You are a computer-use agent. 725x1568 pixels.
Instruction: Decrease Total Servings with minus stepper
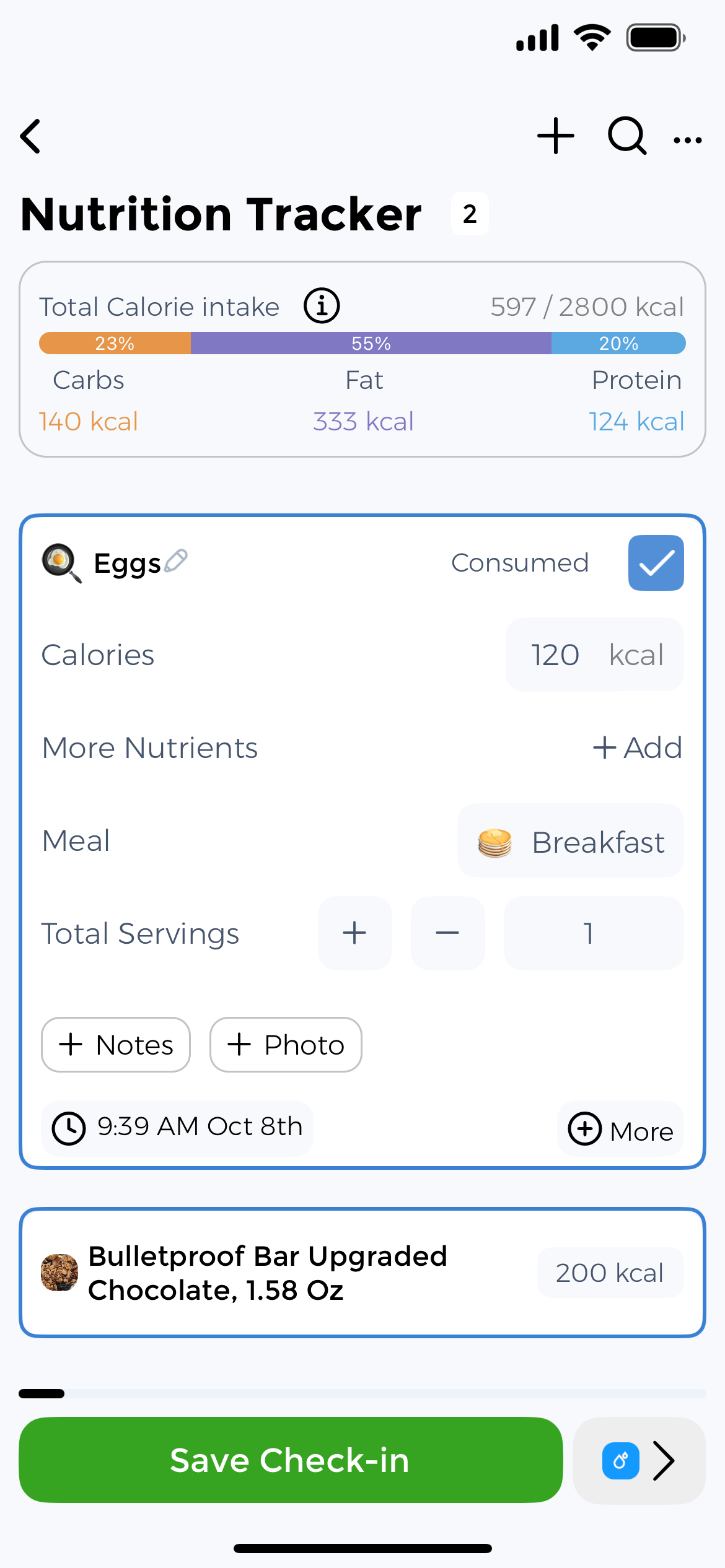click(x=447, y=933)
